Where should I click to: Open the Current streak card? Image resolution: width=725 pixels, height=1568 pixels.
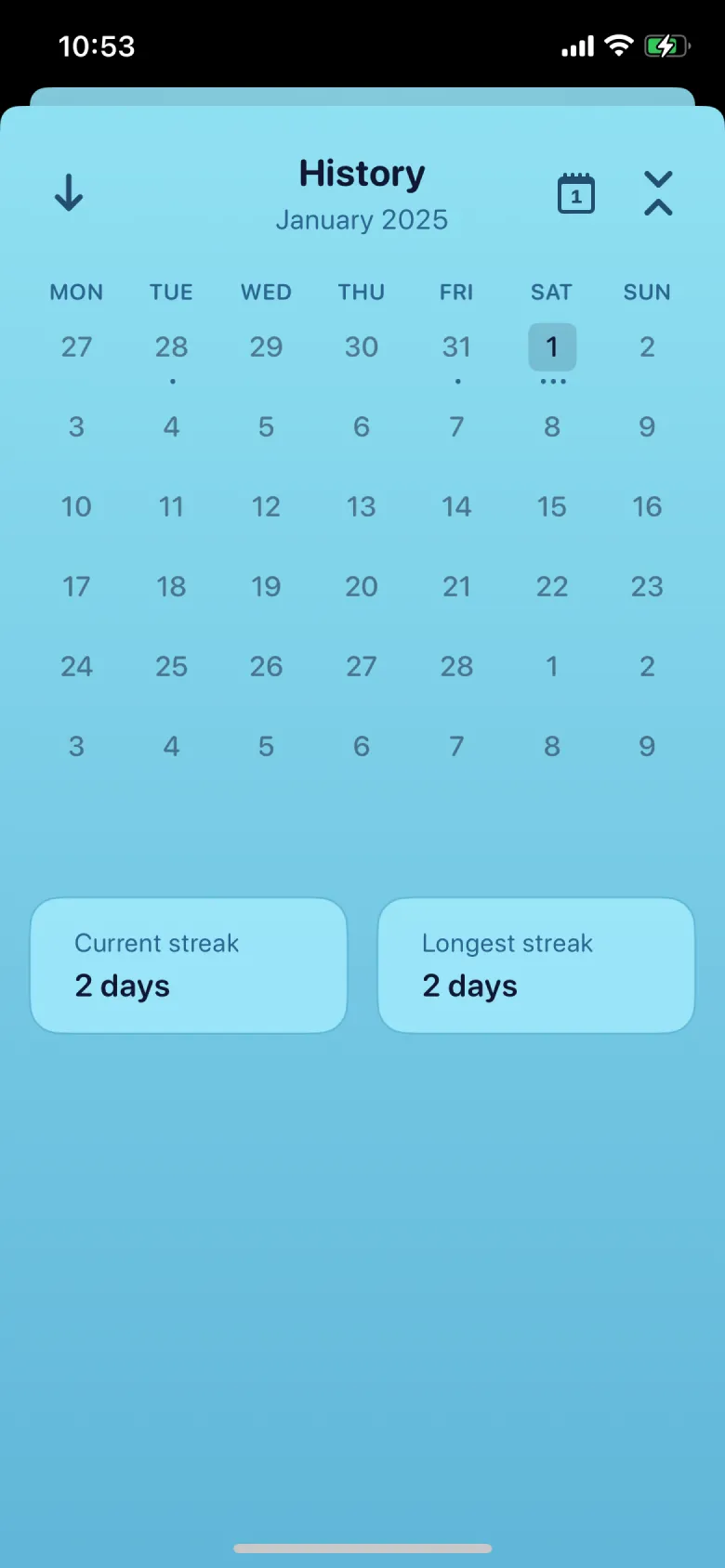(188, 964)
